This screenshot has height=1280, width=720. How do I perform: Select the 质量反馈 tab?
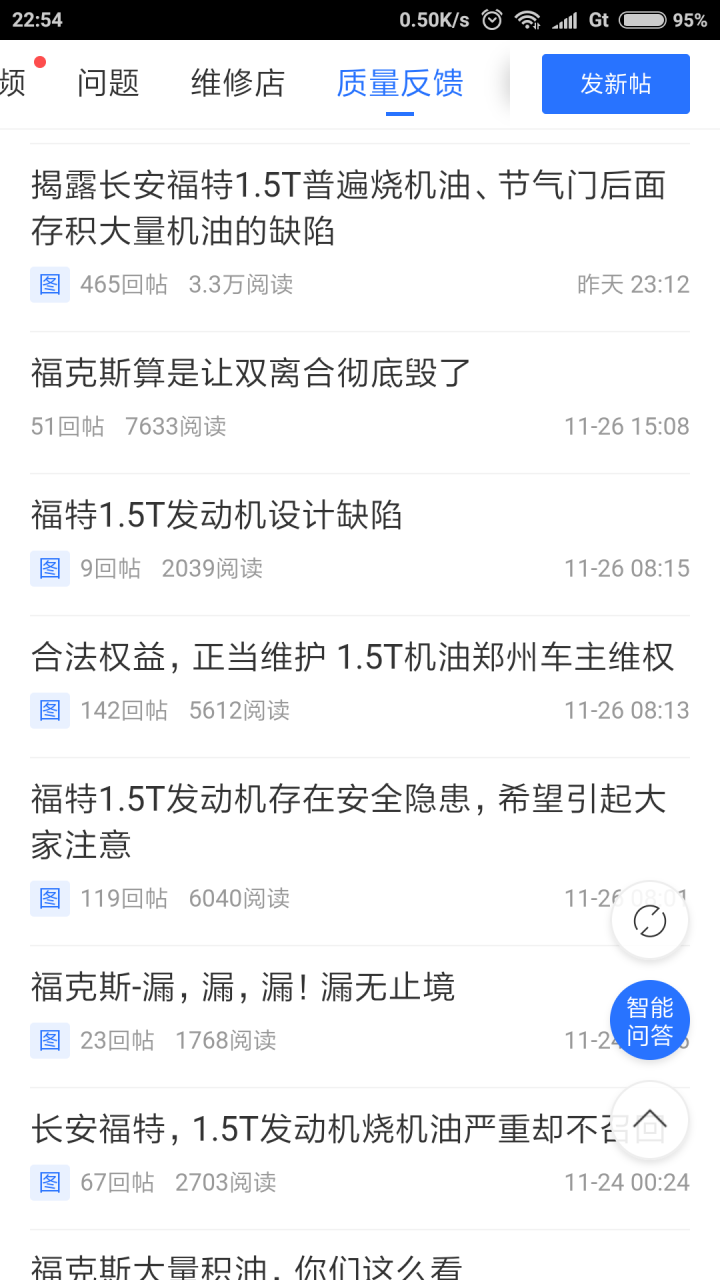point(400,83)
